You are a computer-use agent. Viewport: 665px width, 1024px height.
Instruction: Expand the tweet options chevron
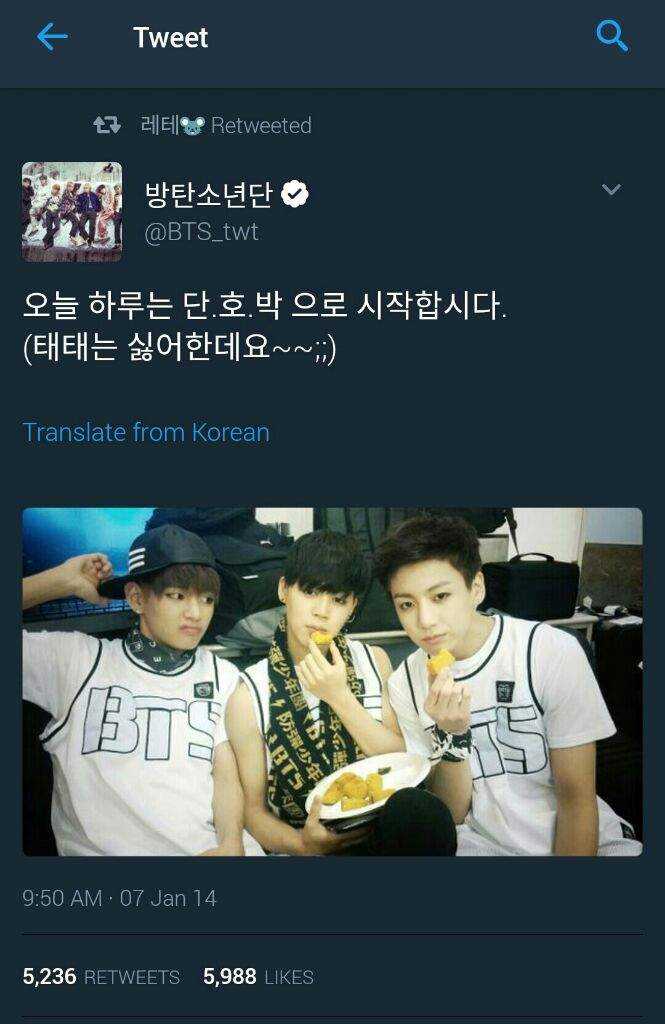tap(611, 190)
